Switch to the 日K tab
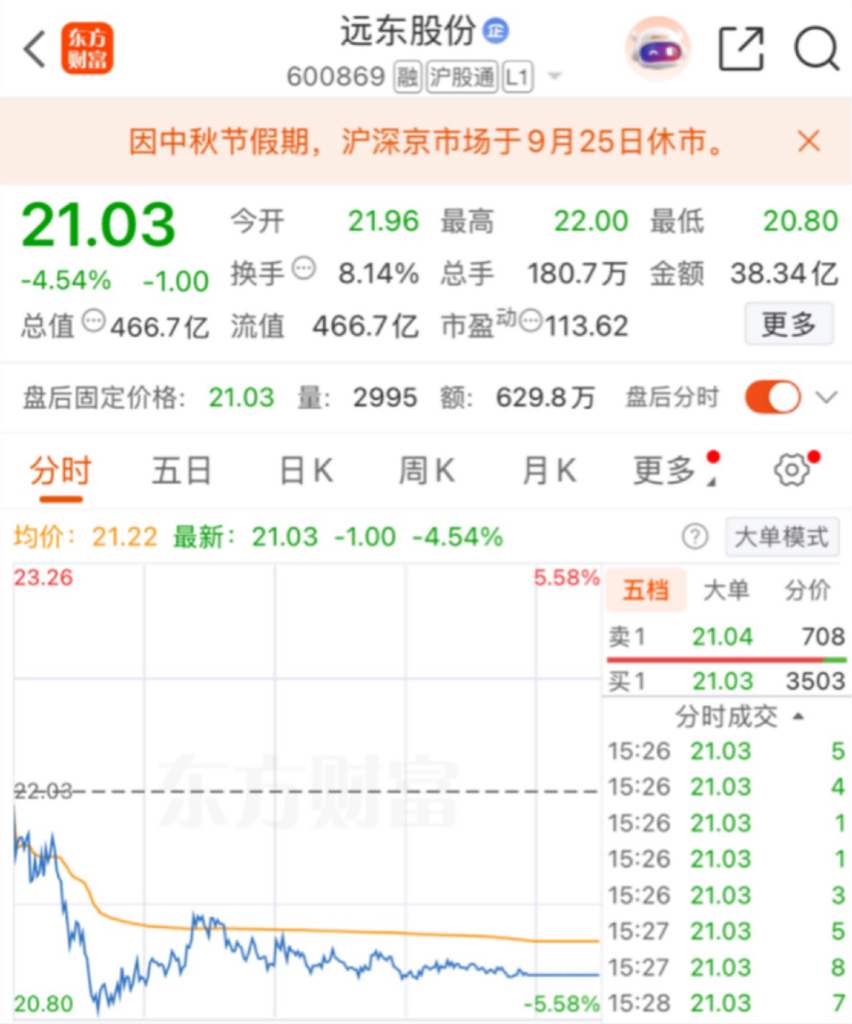This screenshot has width=852, height=1024. 306,471
